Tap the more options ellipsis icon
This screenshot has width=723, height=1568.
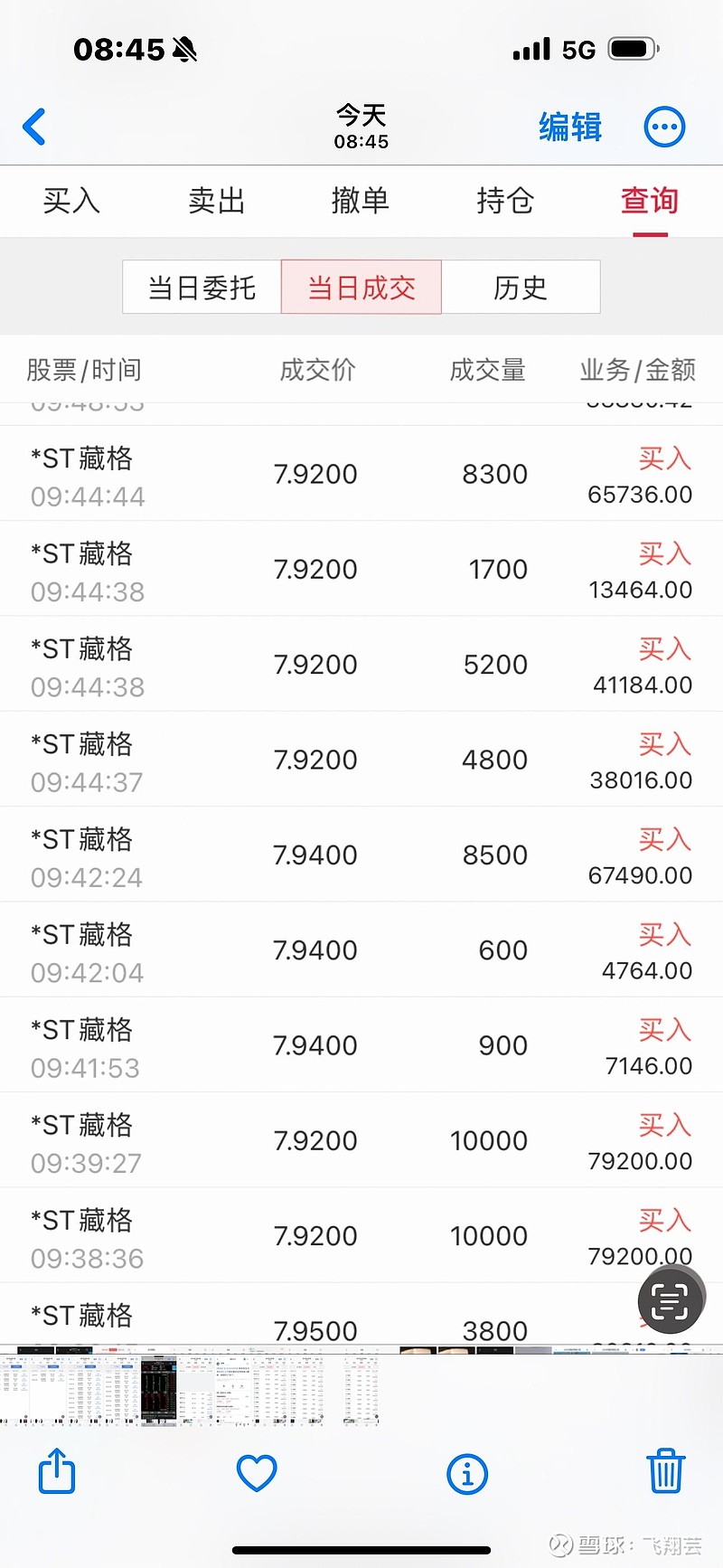pyautogui.click(x=664, y=126)
